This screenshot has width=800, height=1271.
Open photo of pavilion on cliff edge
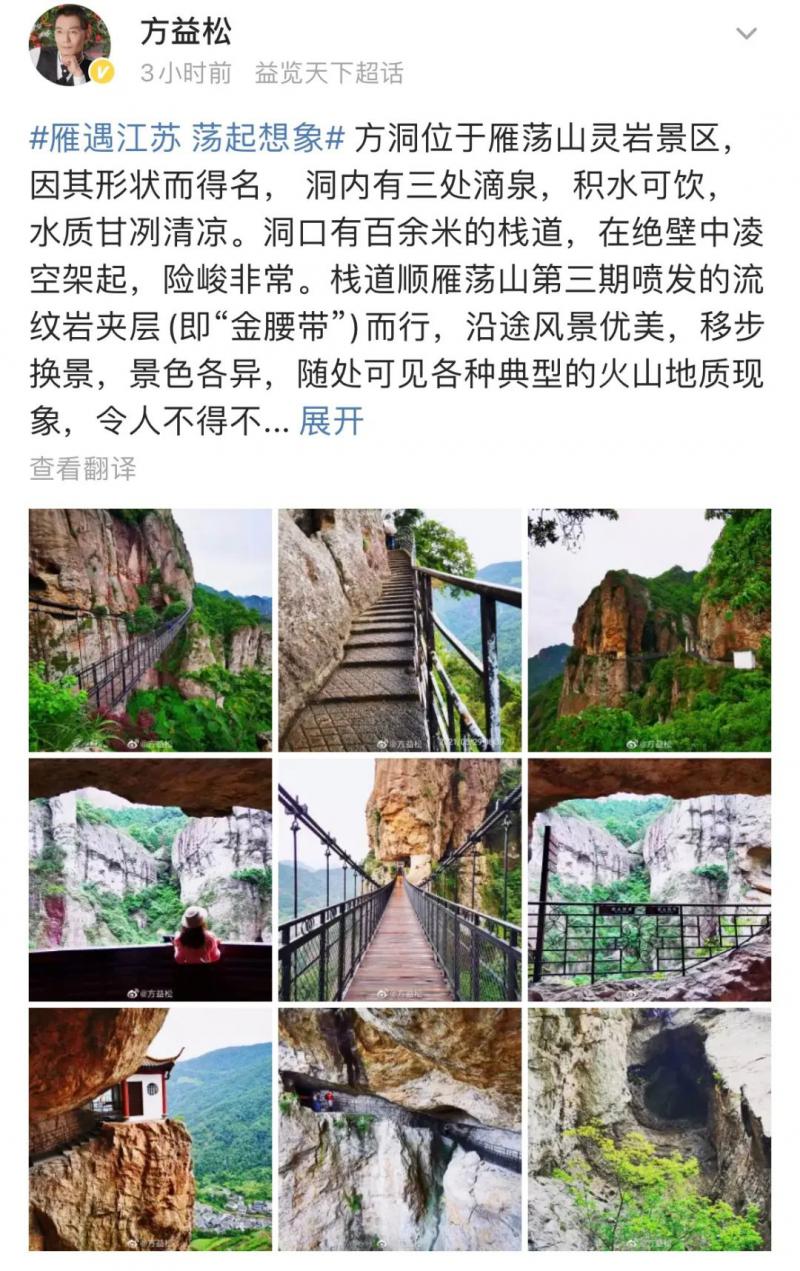pyautogui.click(x=150, y=1128)
